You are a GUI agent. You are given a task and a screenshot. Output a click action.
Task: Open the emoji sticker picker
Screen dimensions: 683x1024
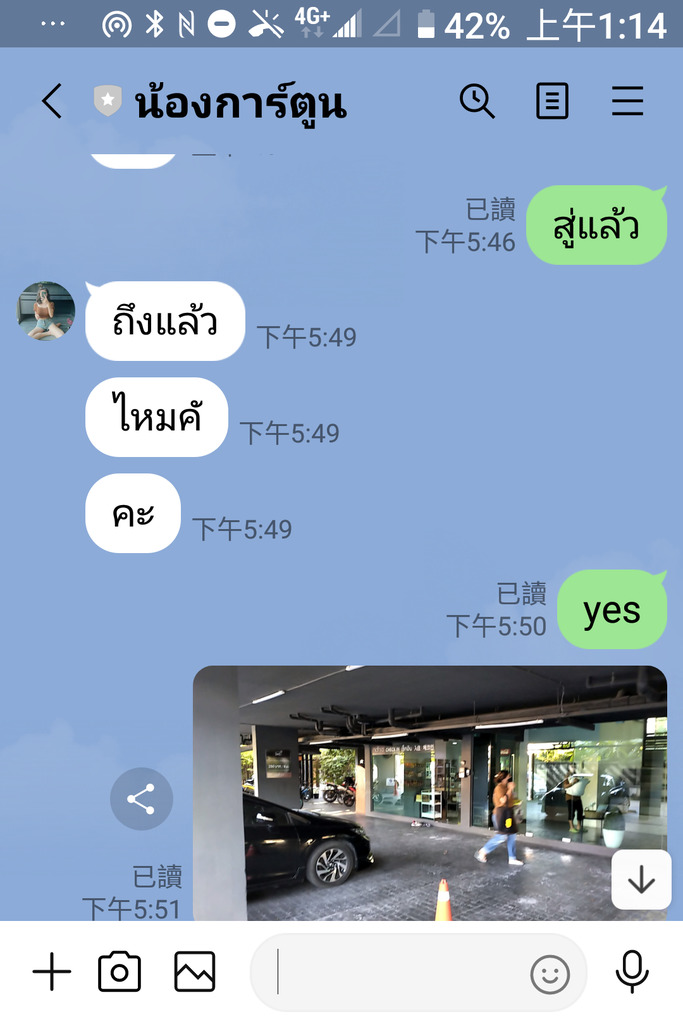click(x=550, y=973)
